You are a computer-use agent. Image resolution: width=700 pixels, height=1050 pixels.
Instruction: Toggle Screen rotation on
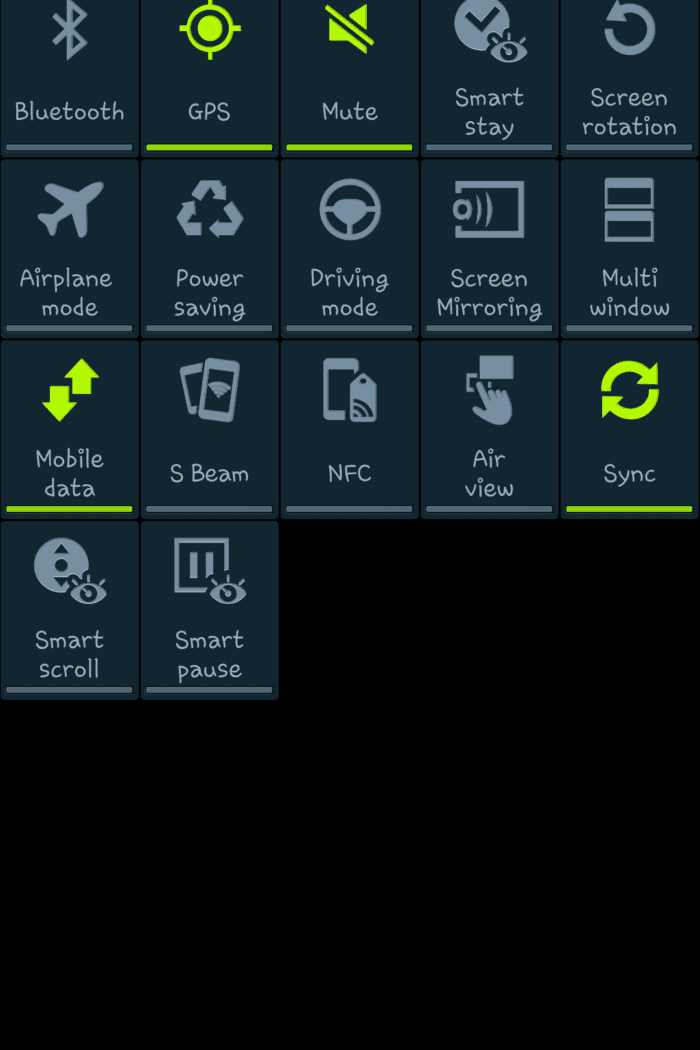[629, 75]
